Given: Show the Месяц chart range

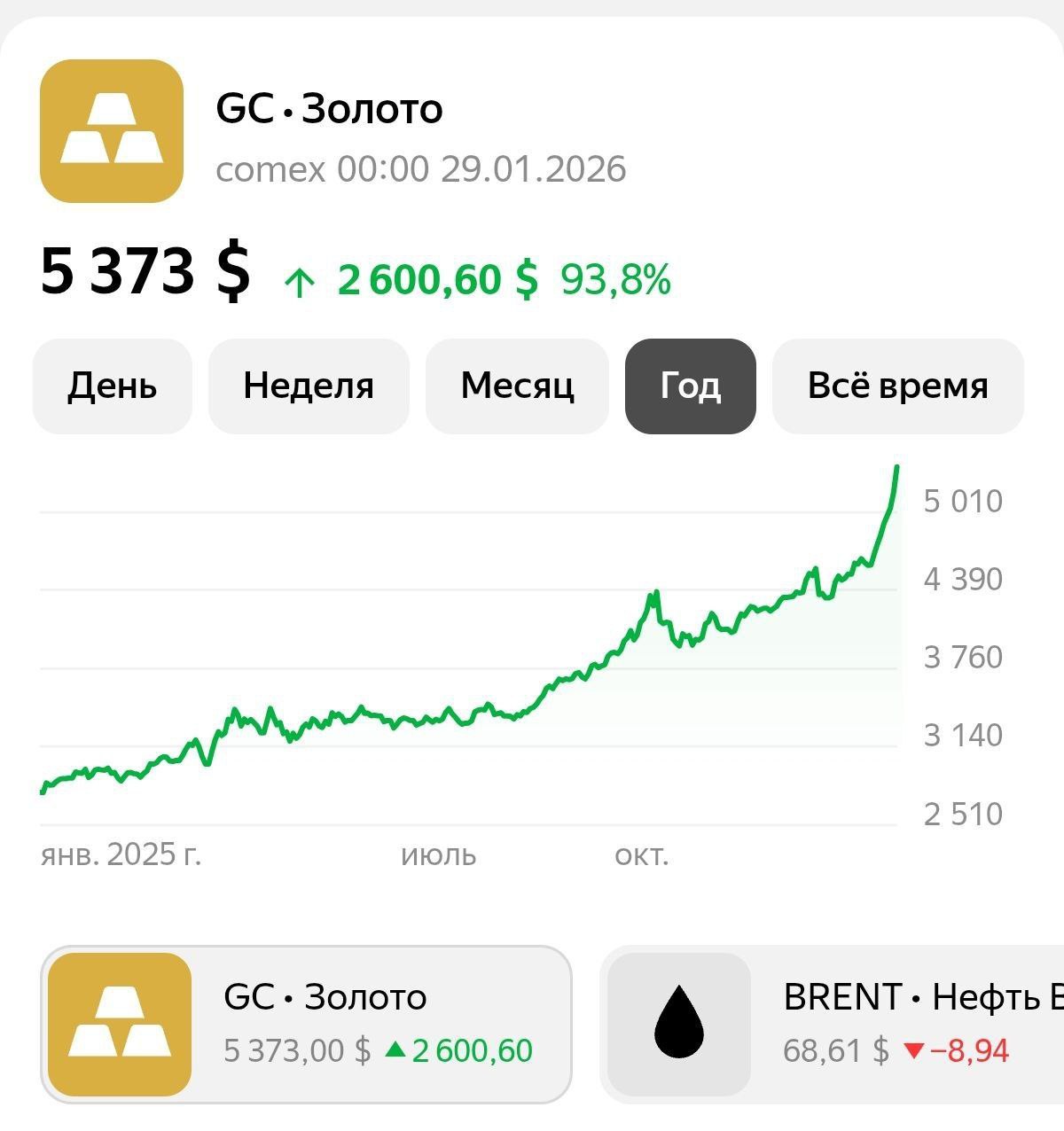Looking at the screenshot, I should pos(517,386).
